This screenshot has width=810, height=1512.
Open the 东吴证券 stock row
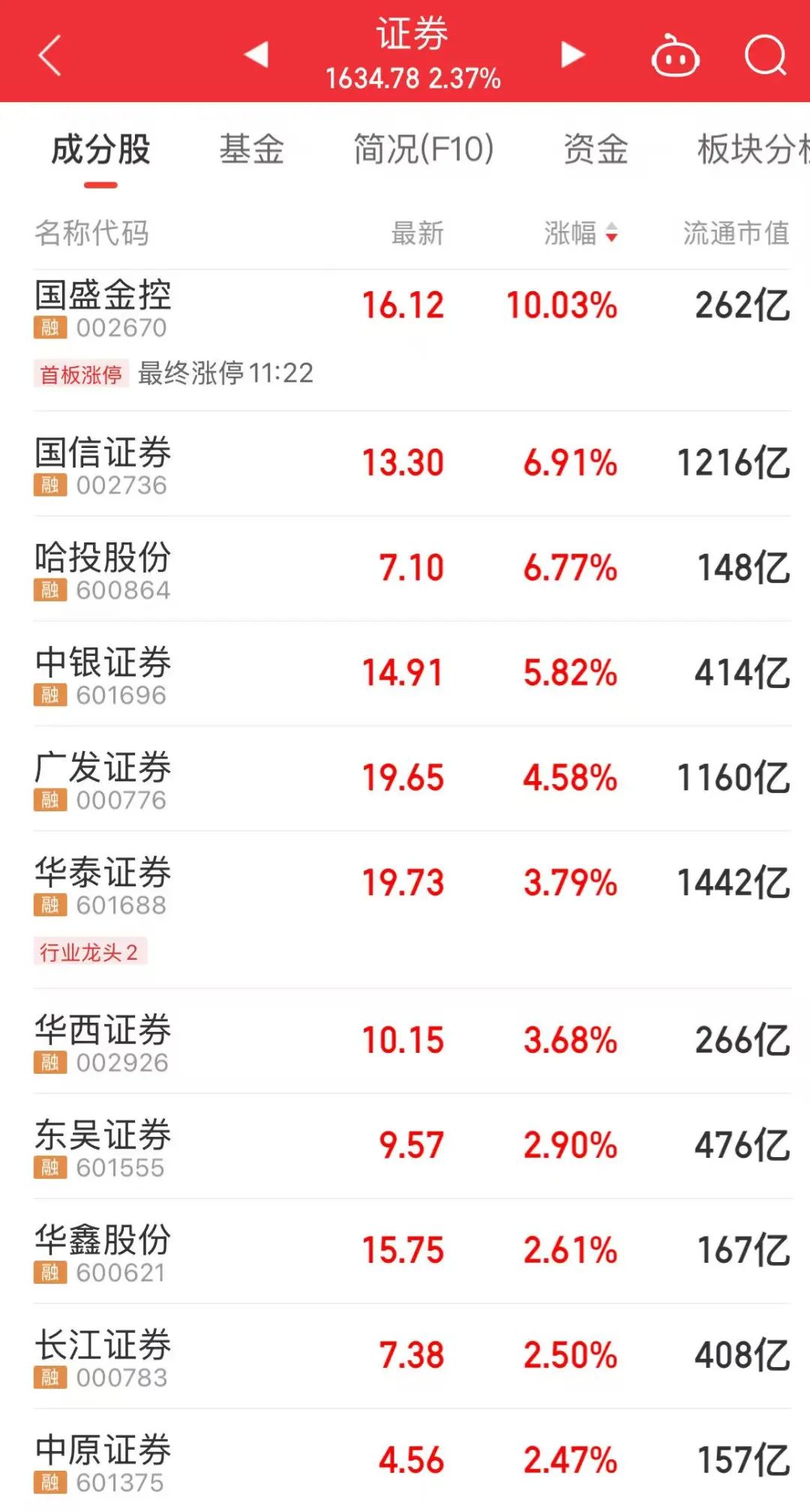(412, 1146)
